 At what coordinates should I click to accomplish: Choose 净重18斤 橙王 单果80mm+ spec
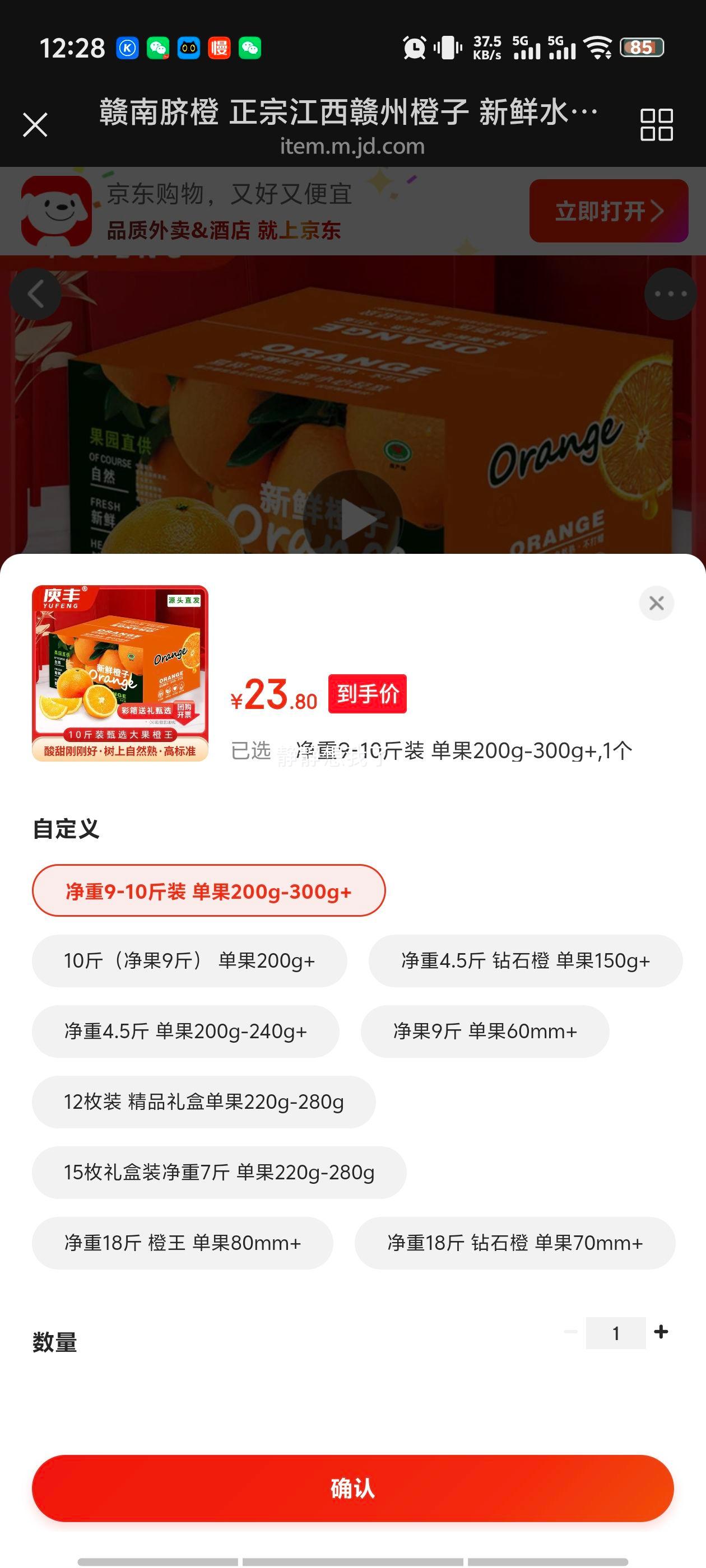[183, 1244]
